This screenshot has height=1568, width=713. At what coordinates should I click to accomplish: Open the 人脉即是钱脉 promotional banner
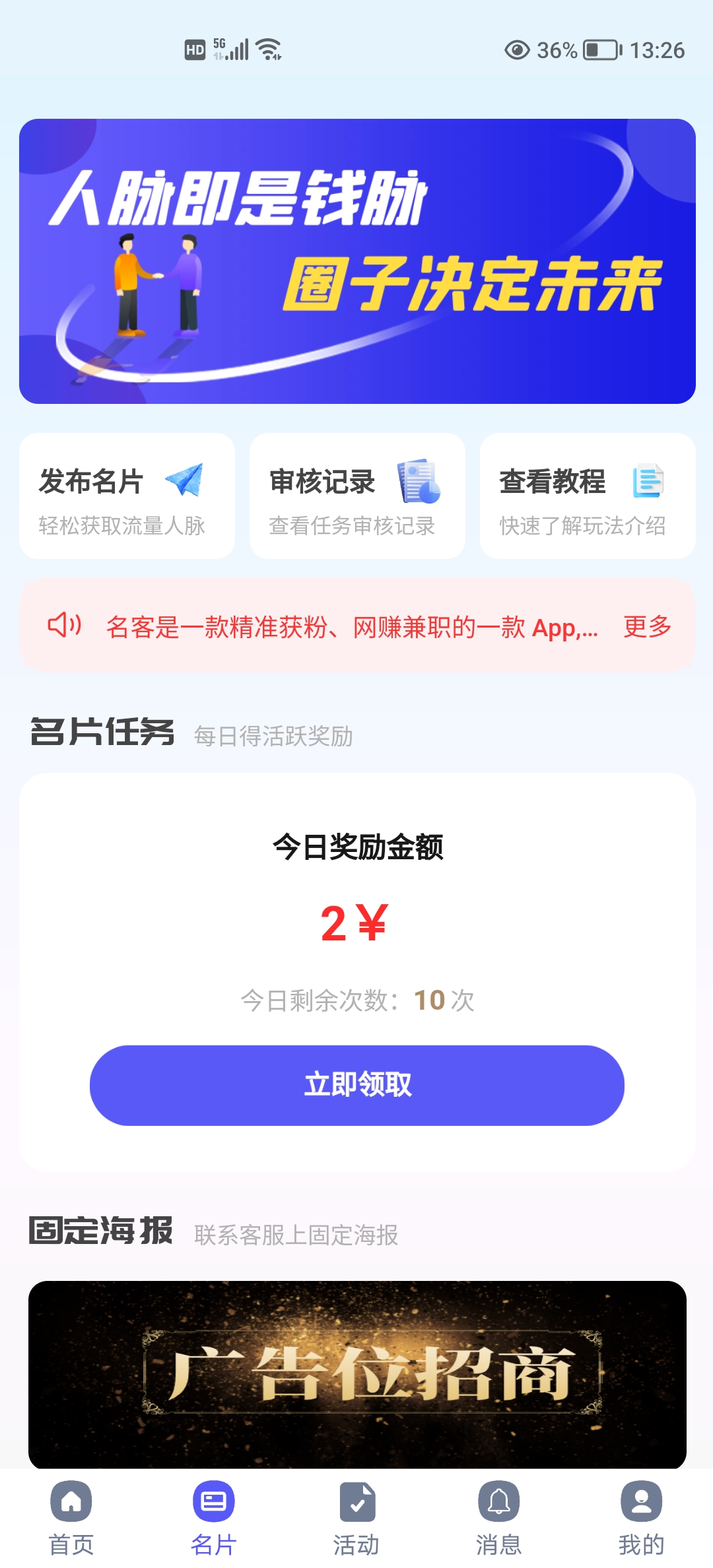[x=357, y=261]
